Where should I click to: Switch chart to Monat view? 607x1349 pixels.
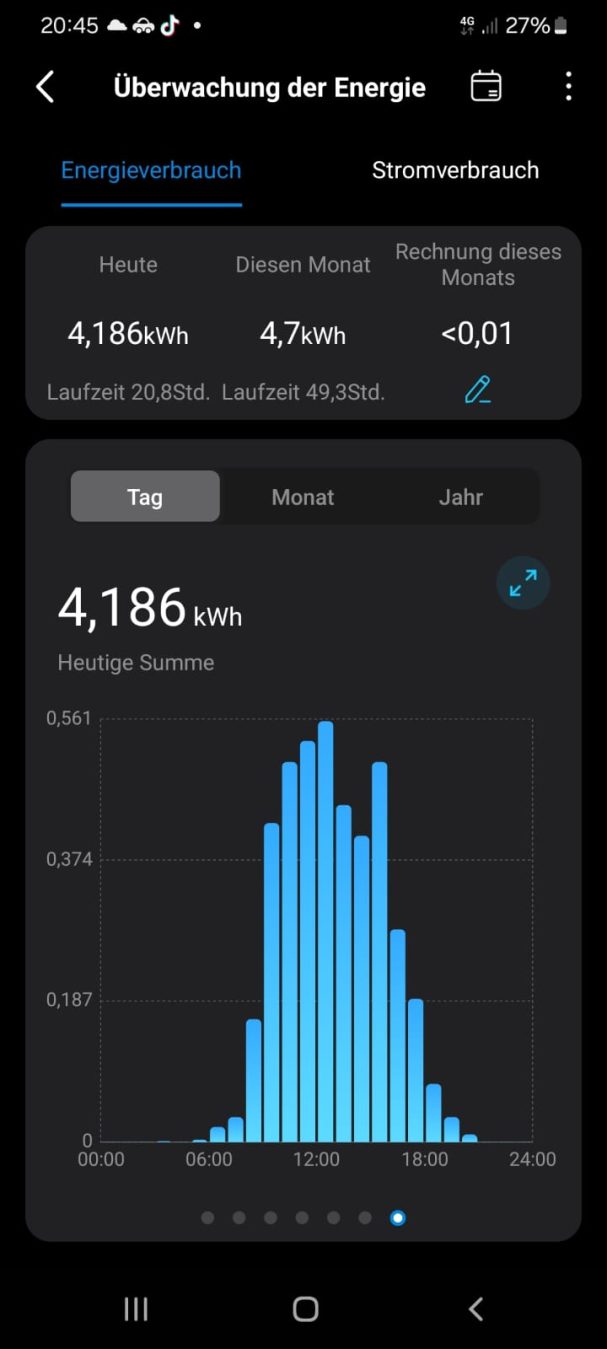(x=303, y=497)
